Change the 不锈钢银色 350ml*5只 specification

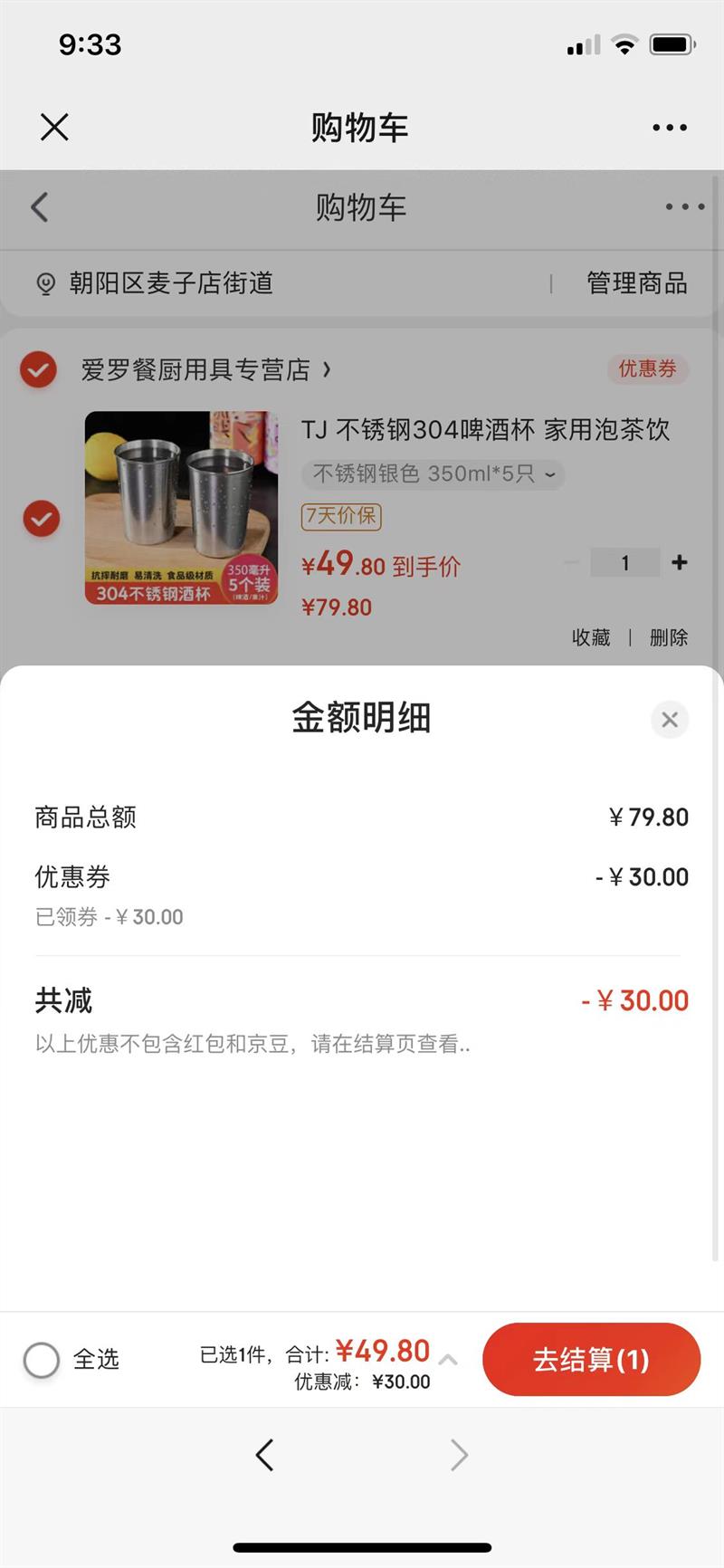click(433, 473)
